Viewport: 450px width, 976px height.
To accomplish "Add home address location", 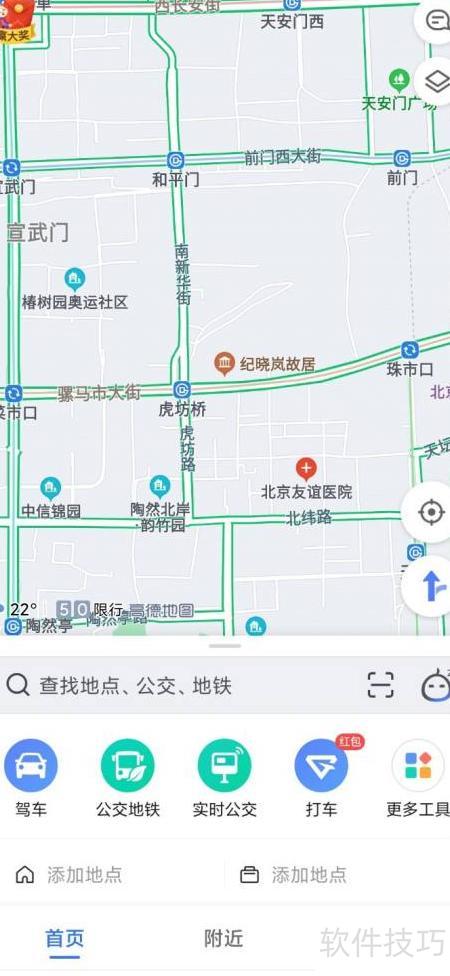I will pyautogui.click(x=68, y=875).
